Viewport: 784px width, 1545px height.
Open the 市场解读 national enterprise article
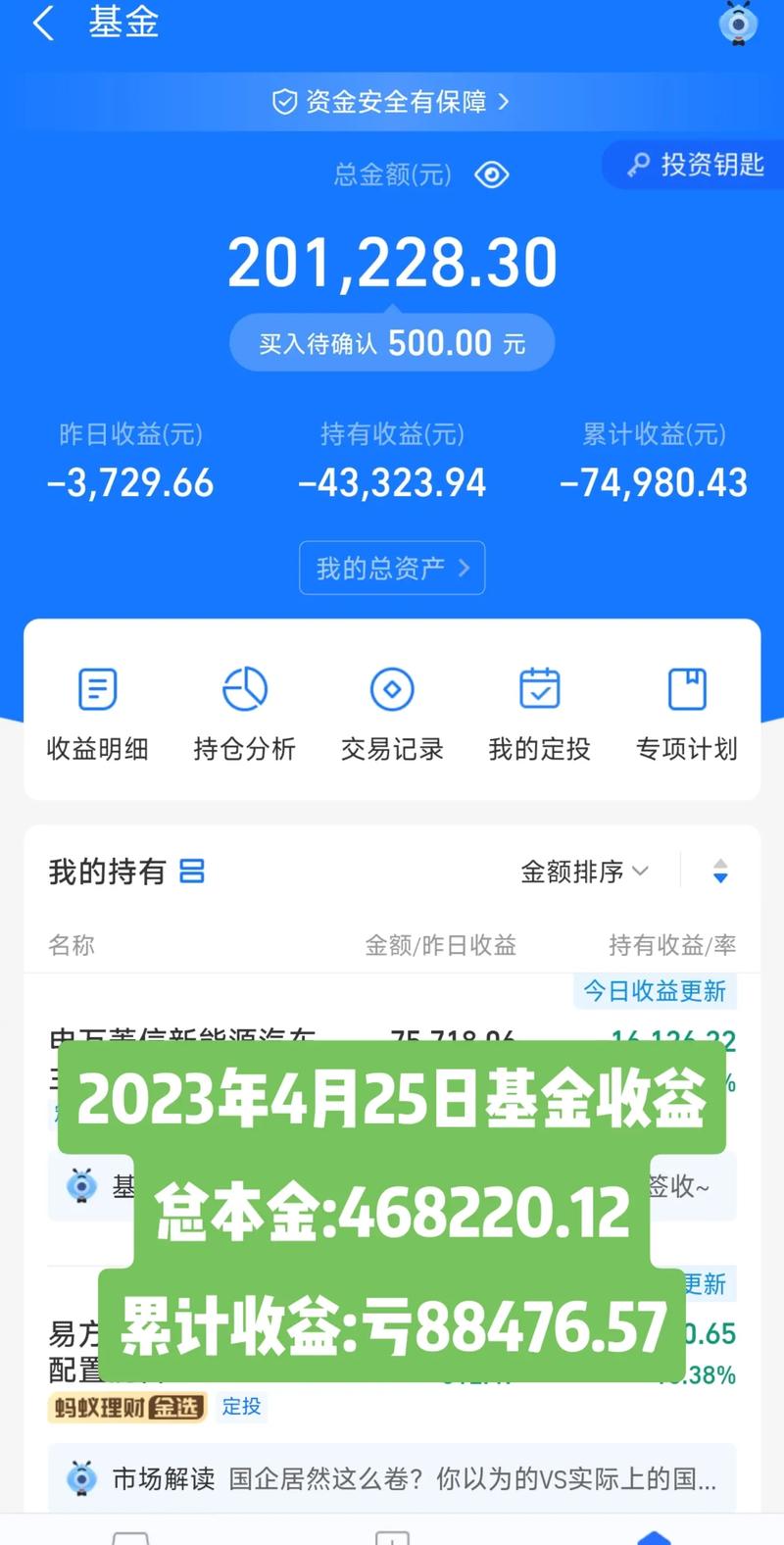point(392,1480)
